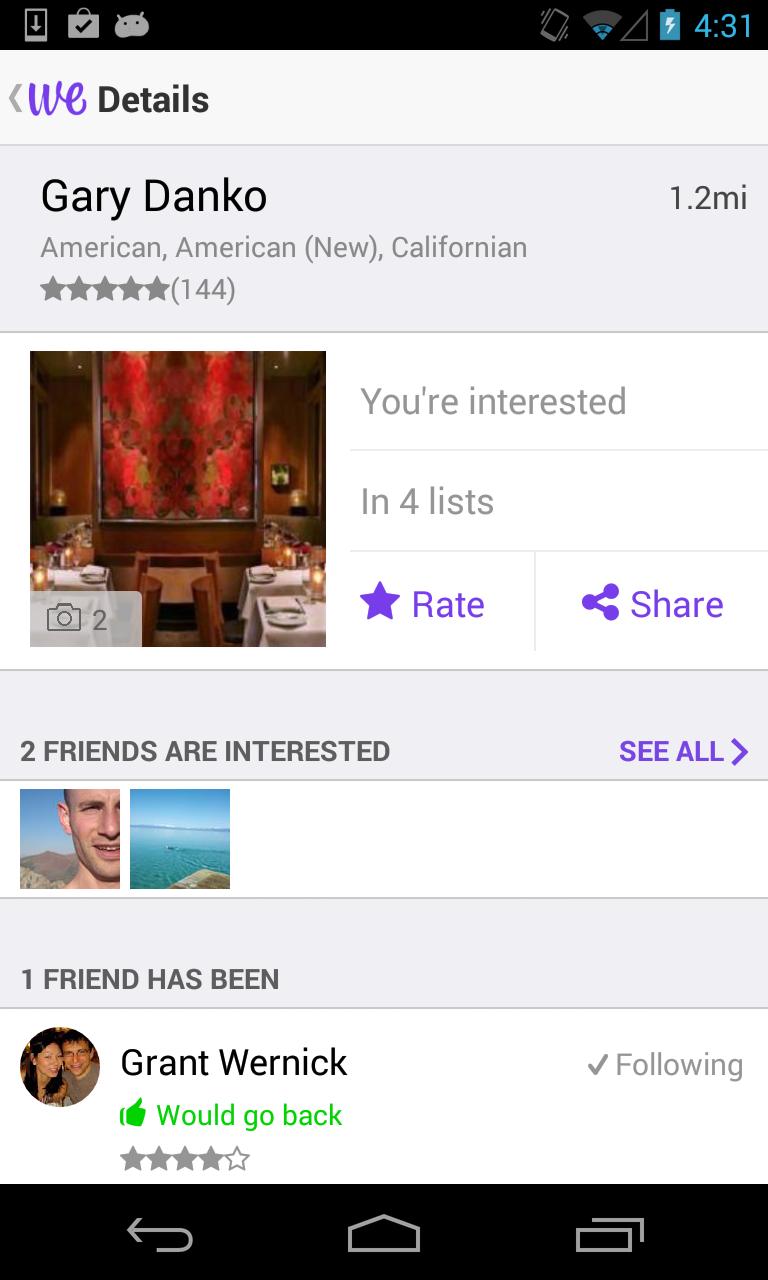
Task: Tap the You're interested row
Action: (558, 401)
